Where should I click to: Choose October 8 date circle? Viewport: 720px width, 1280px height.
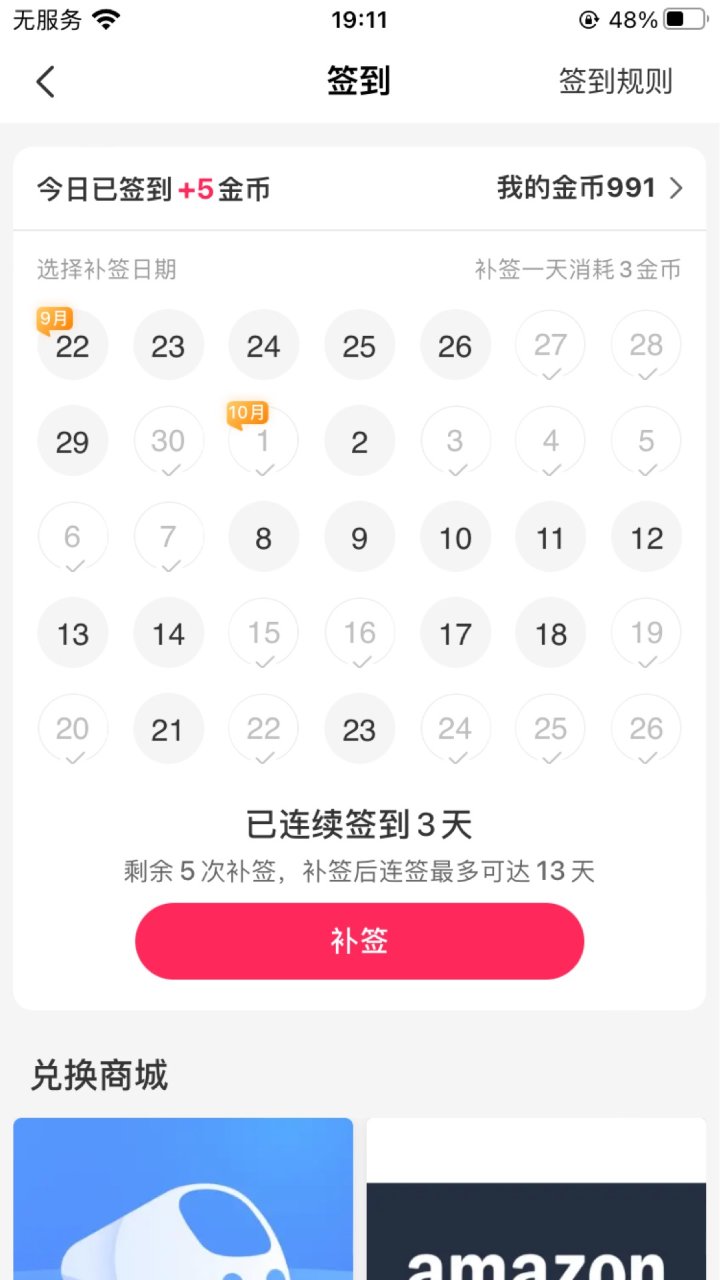tap(263, 538)
